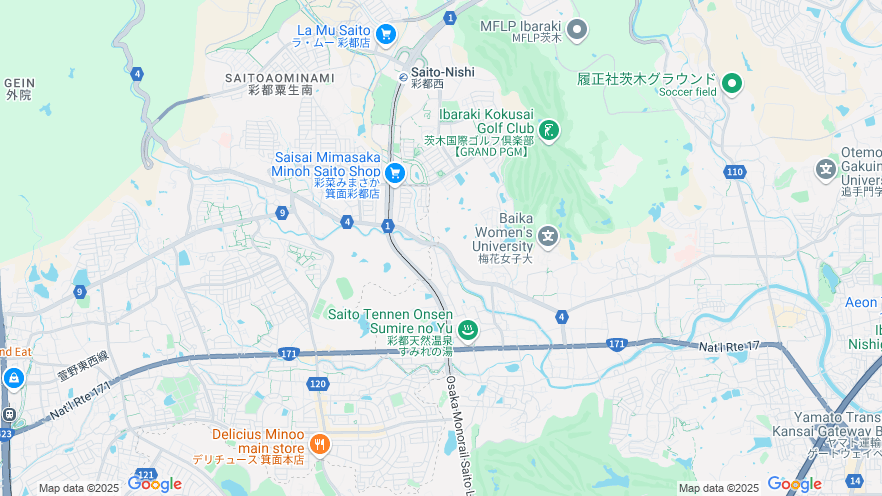Open the Otemon Gakuin University school pin
882x496 pixels.
(826, 168)
